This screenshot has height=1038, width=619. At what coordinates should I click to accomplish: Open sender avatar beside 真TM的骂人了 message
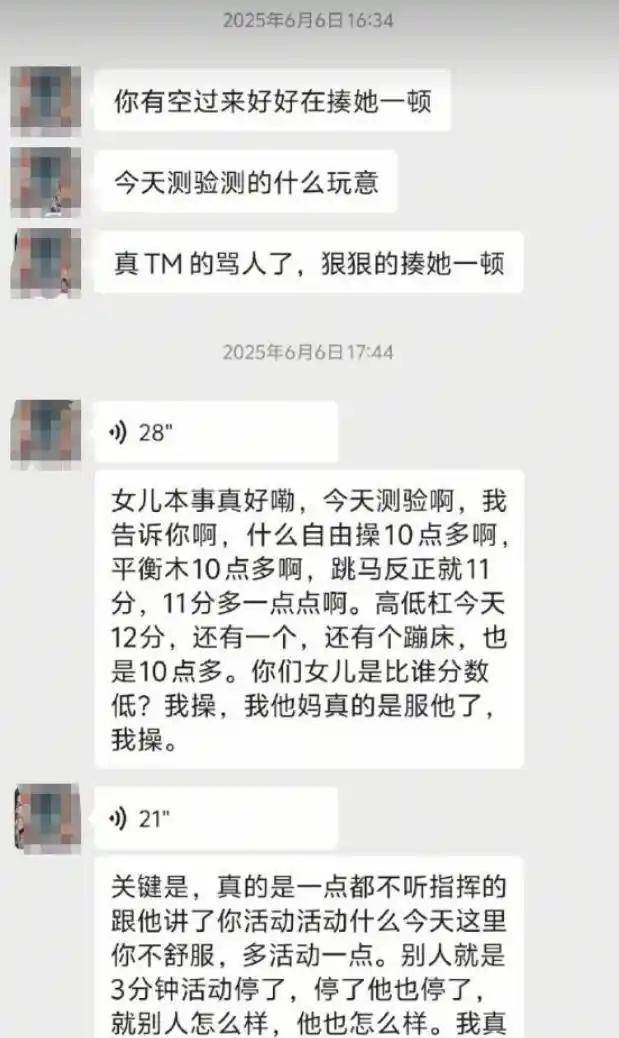46,263
